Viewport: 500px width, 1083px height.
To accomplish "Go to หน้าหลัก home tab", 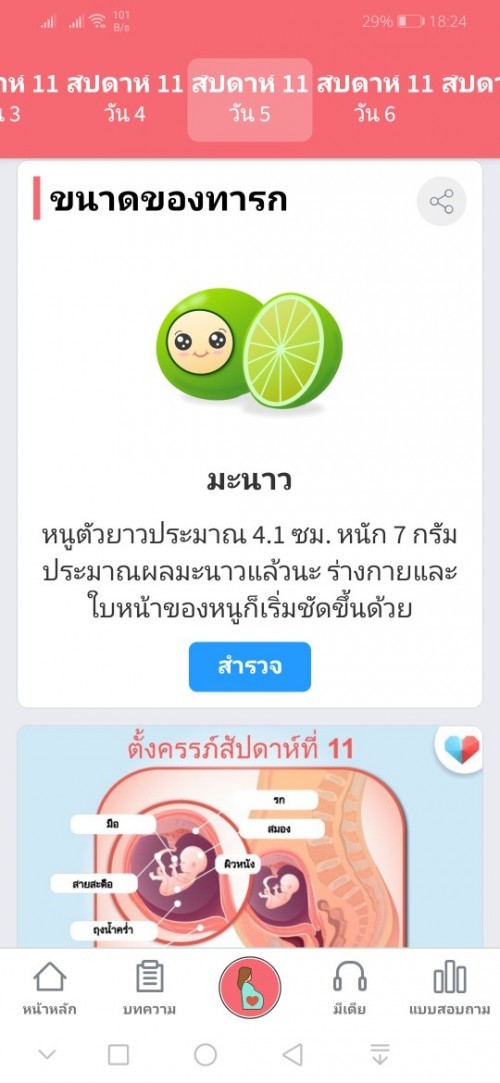I will (50, 988).
